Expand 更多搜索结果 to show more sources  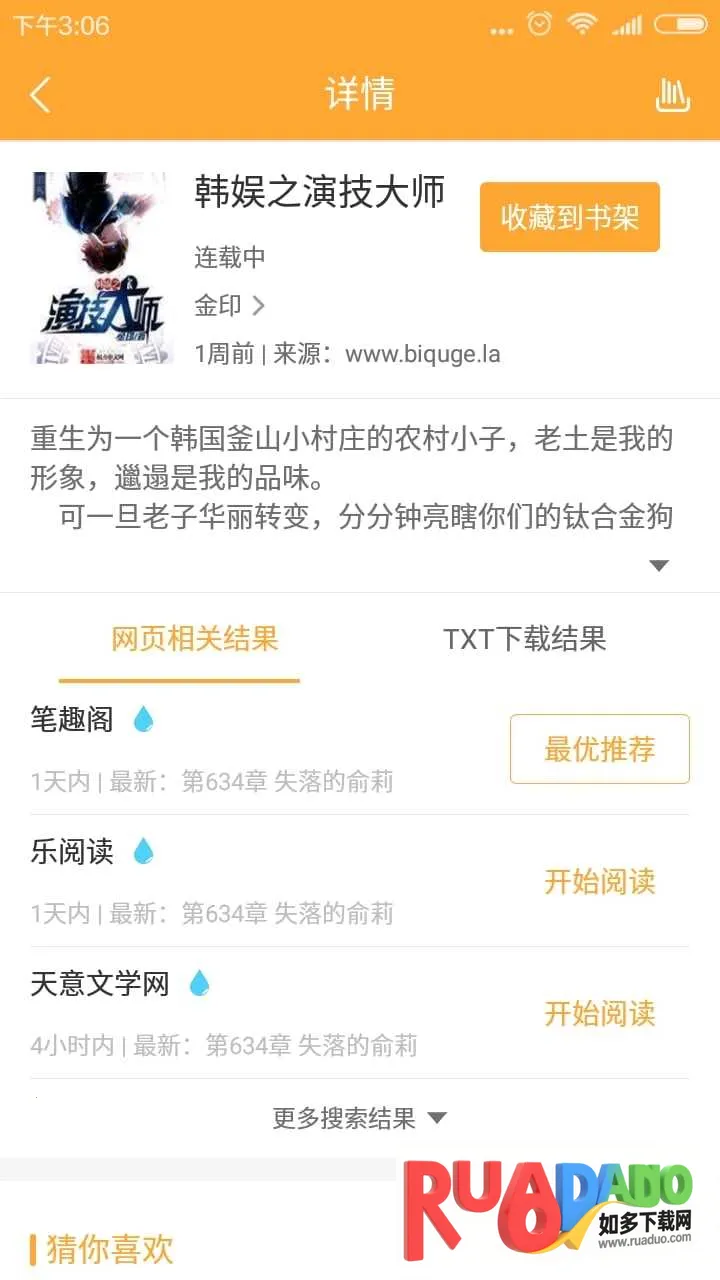pos(359,1118)
